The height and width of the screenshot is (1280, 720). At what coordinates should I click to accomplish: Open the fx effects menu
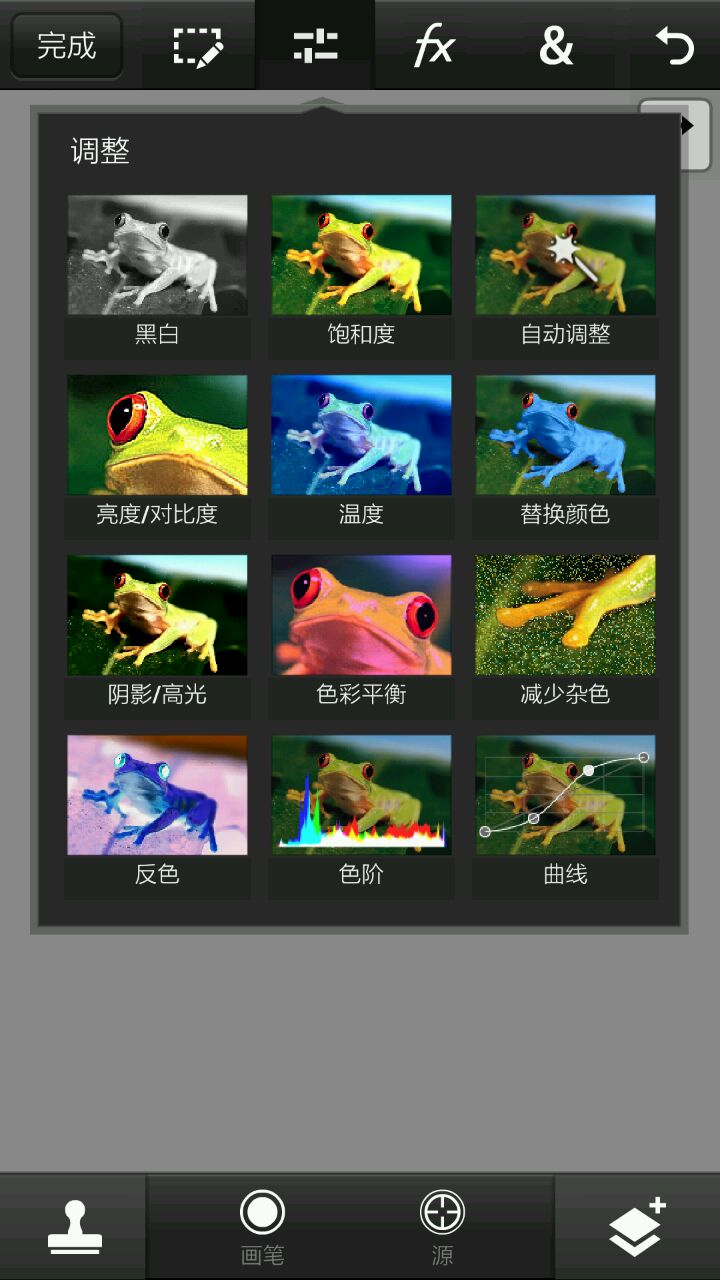point(434,46)
